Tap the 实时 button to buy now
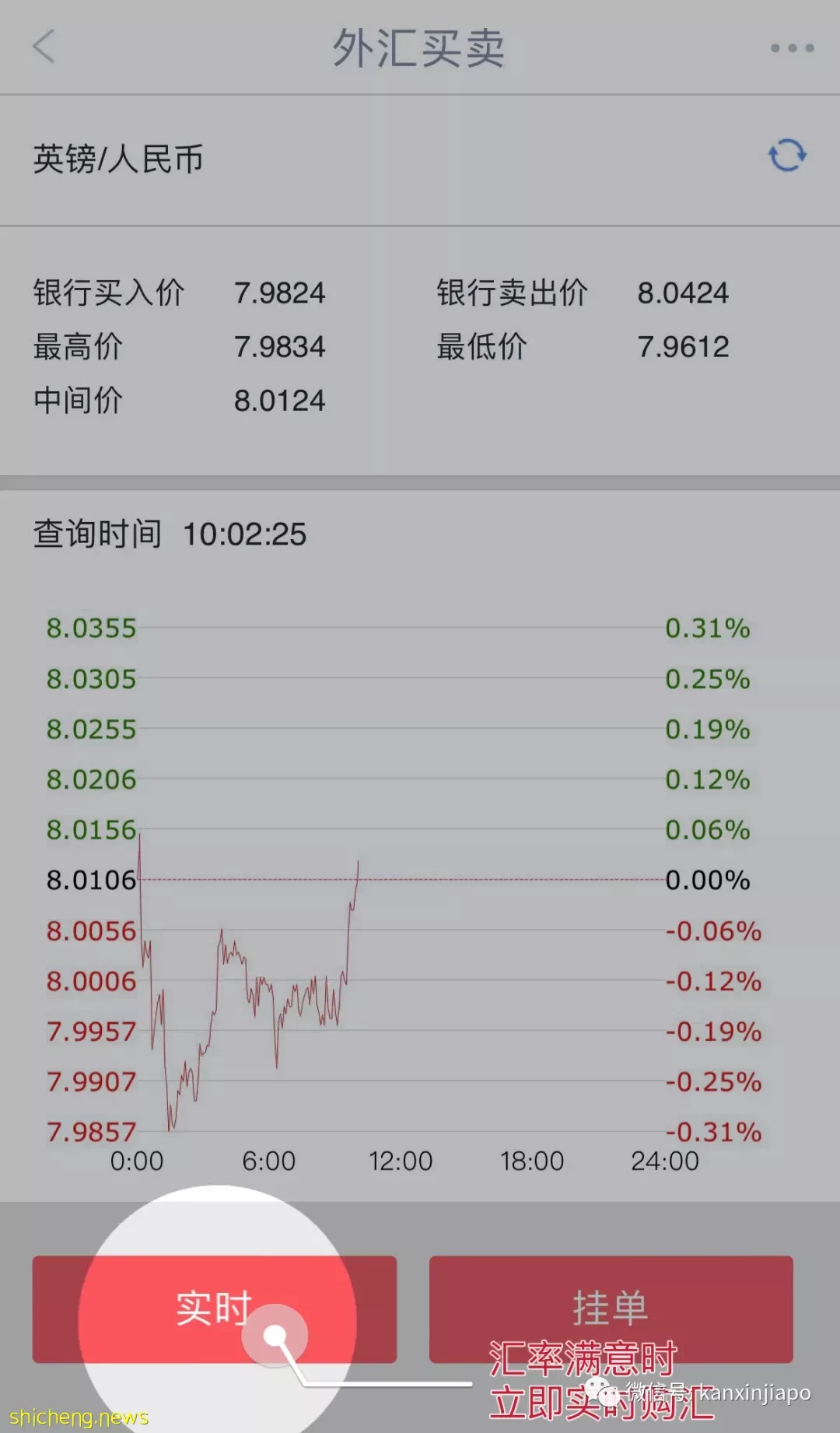This screenshot has width=840, height=1433. [215, 1309]
